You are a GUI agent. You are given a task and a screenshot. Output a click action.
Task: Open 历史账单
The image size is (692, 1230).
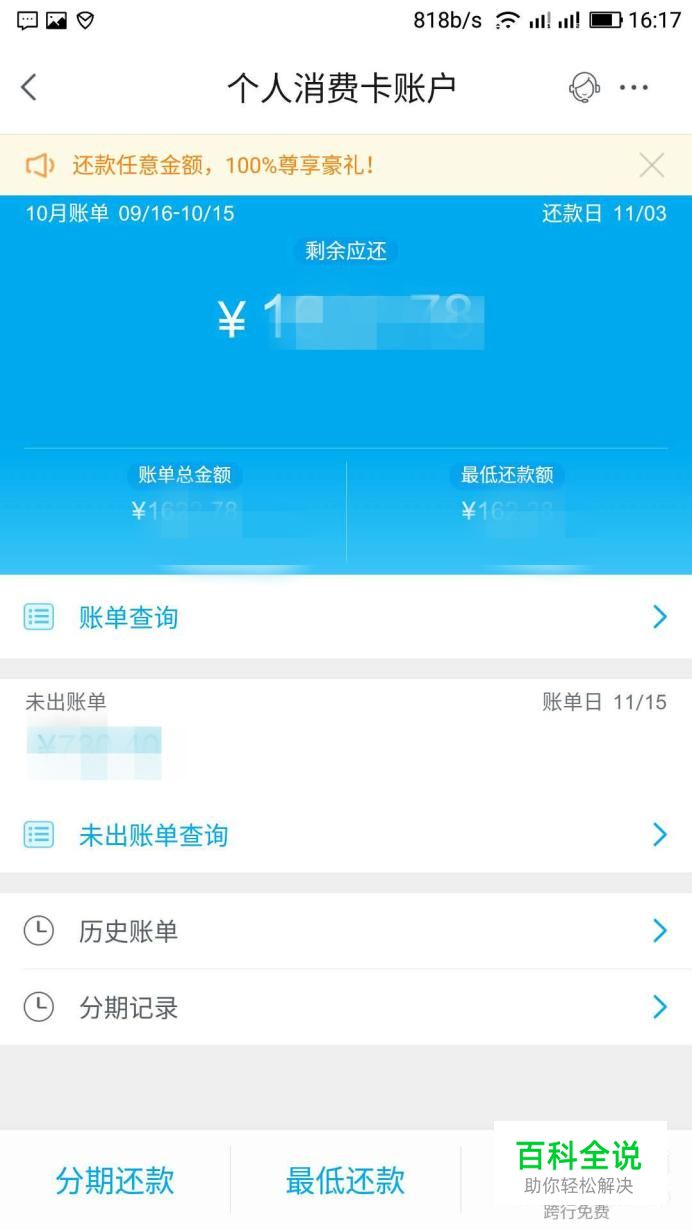346,931
